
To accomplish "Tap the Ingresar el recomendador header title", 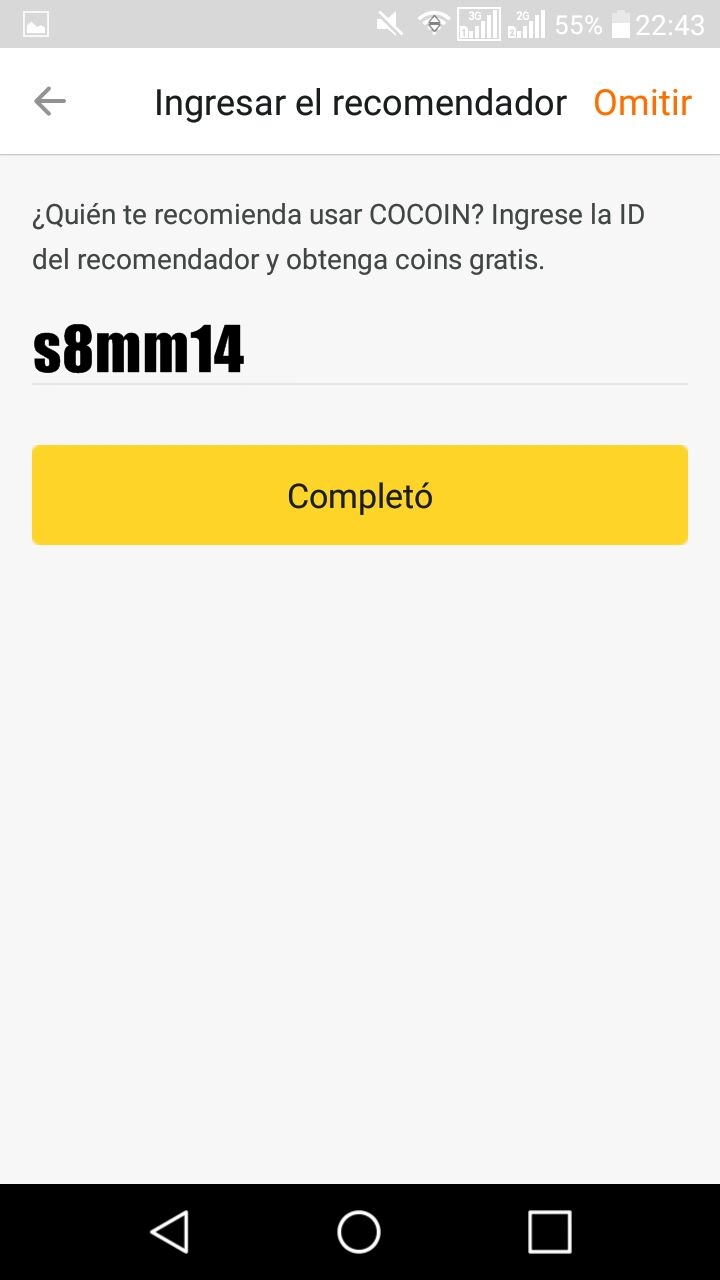I will click(361, 101).
